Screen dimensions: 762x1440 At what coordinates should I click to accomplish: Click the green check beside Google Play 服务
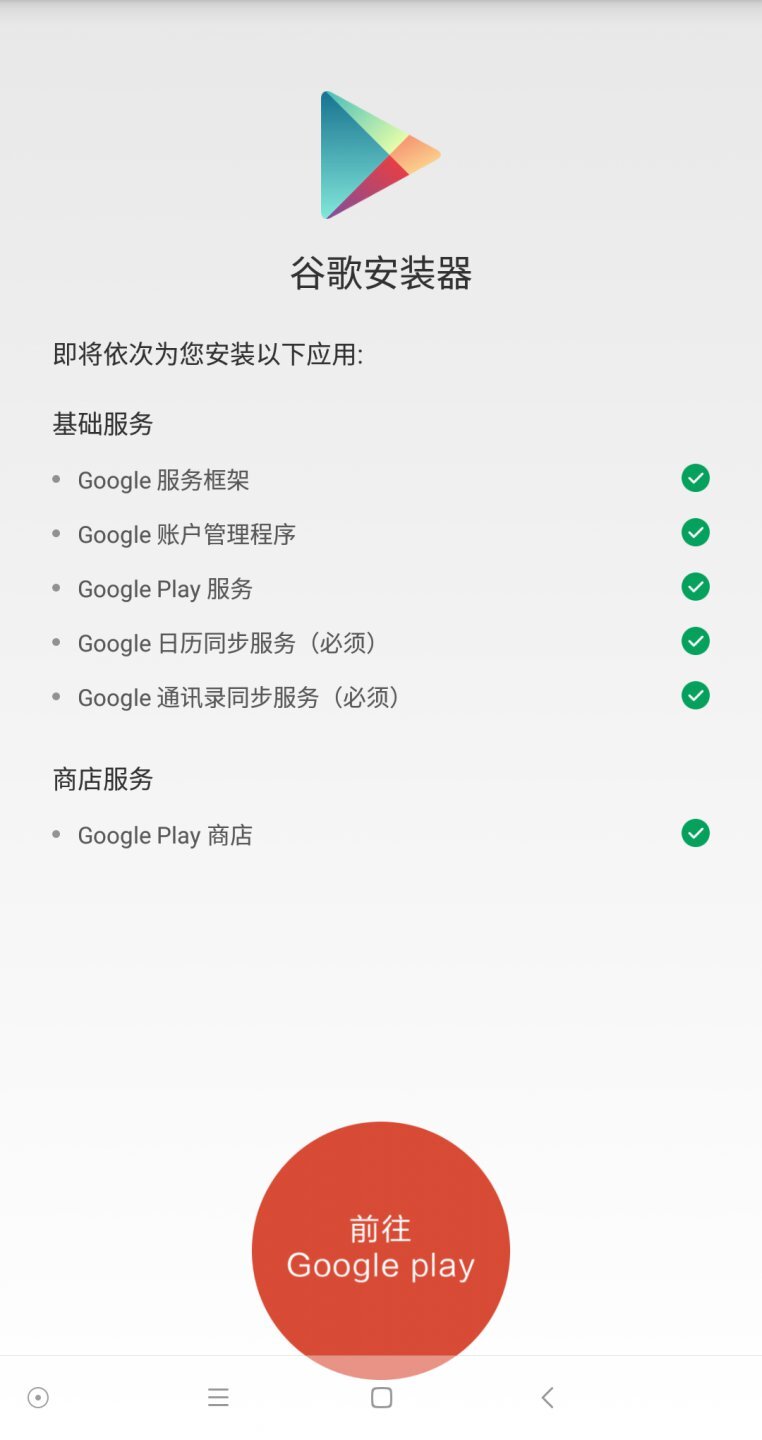coord(695,587)
